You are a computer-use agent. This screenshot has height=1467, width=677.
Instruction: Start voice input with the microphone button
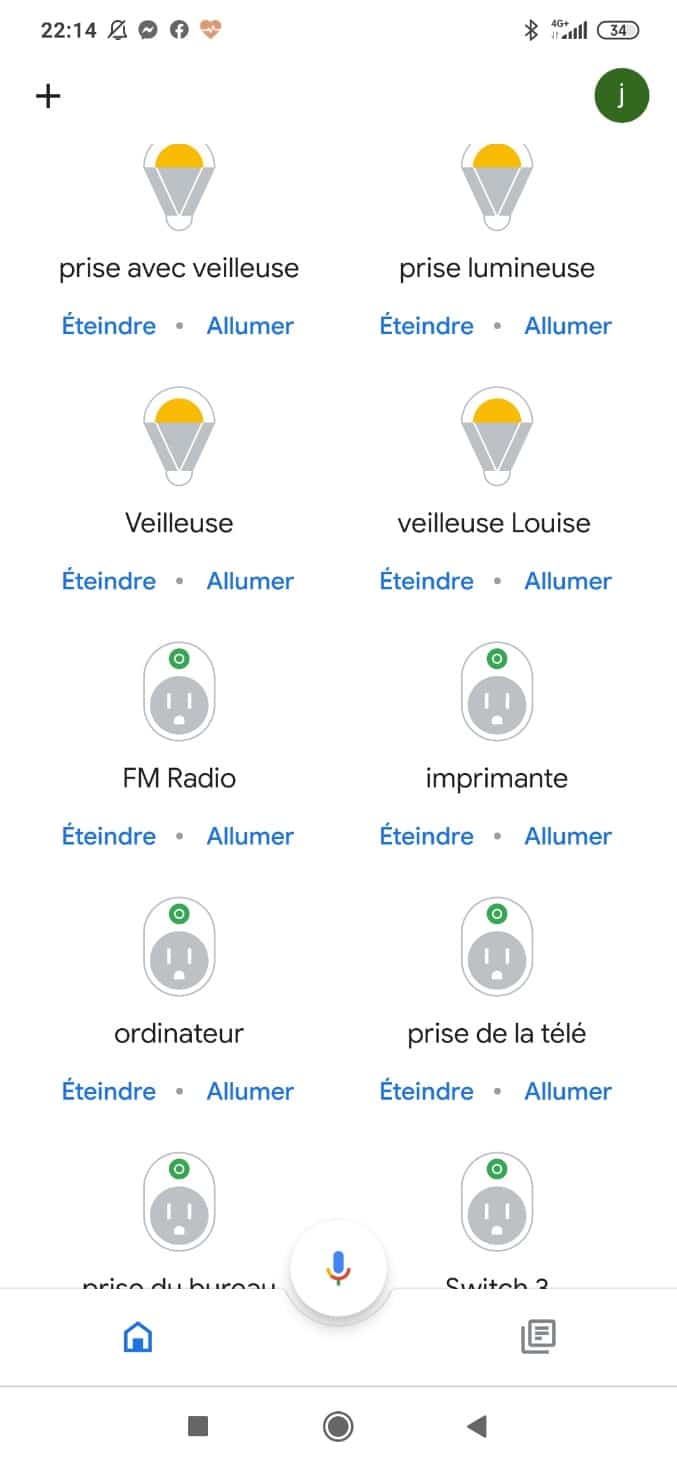click(338, 1268)
